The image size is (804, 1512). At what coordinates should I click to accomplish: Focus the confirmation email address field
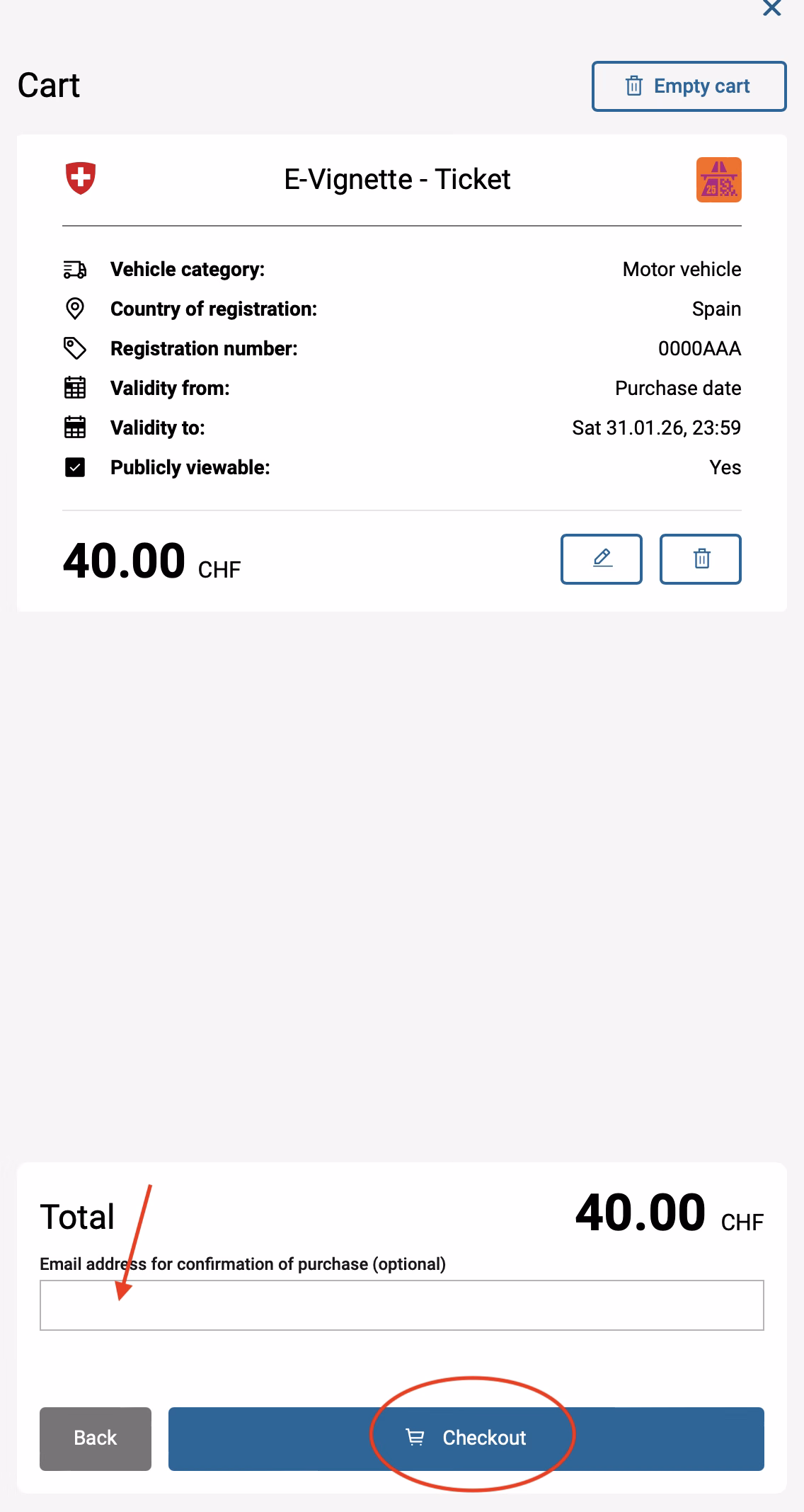point(401,1305)
